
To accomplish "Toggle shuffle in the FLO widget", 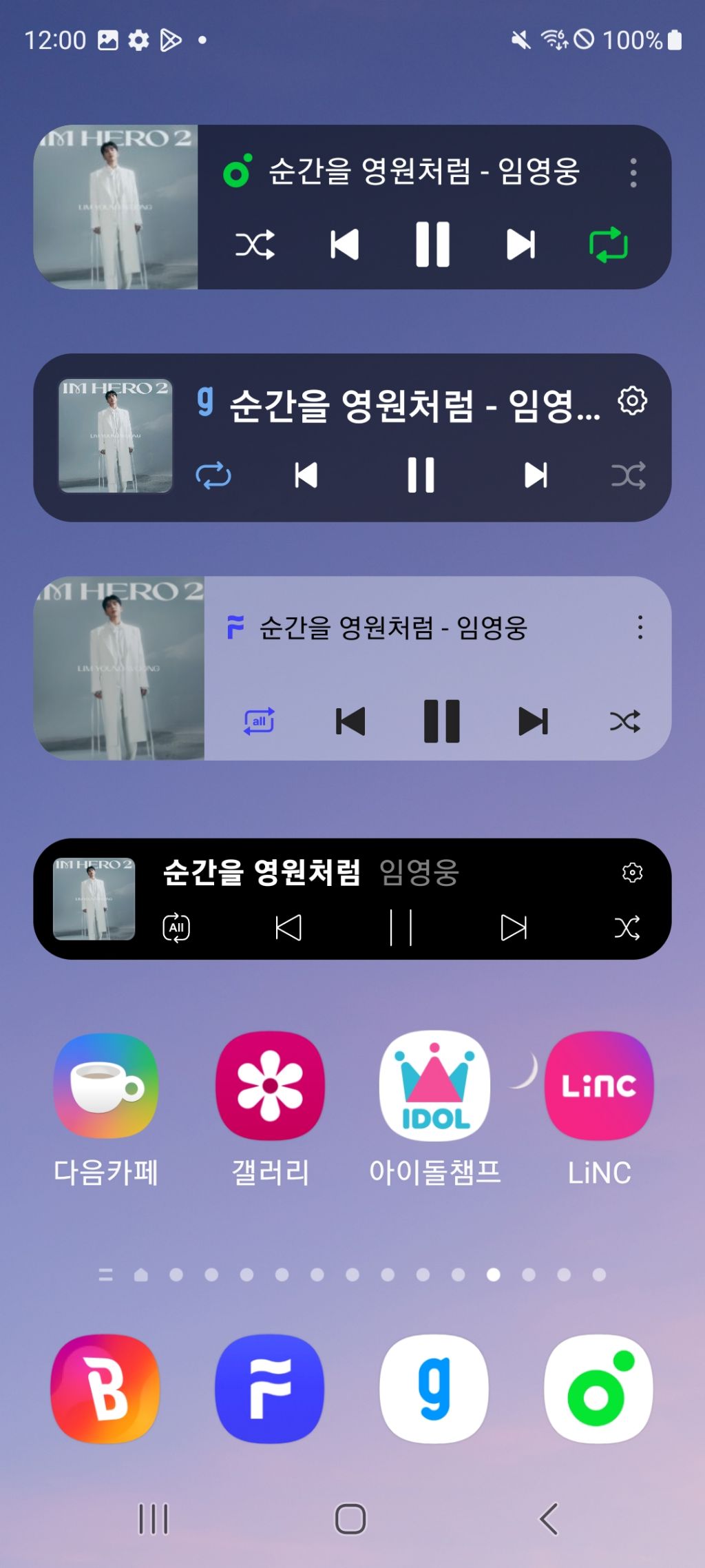I will [x=624, y=721].
